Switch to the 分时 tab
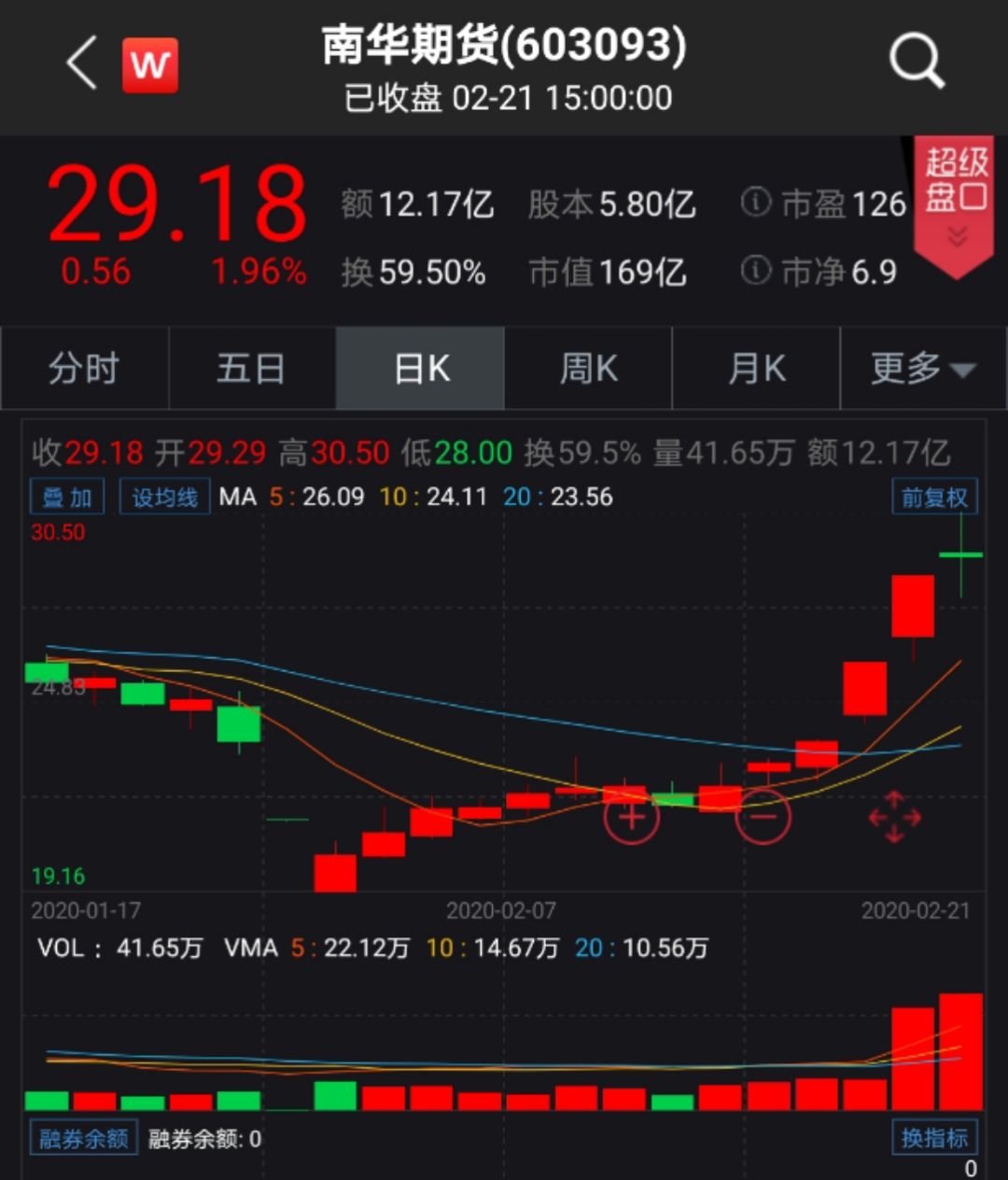The height and width of the screenshot is (1180, 1008). 84,369
